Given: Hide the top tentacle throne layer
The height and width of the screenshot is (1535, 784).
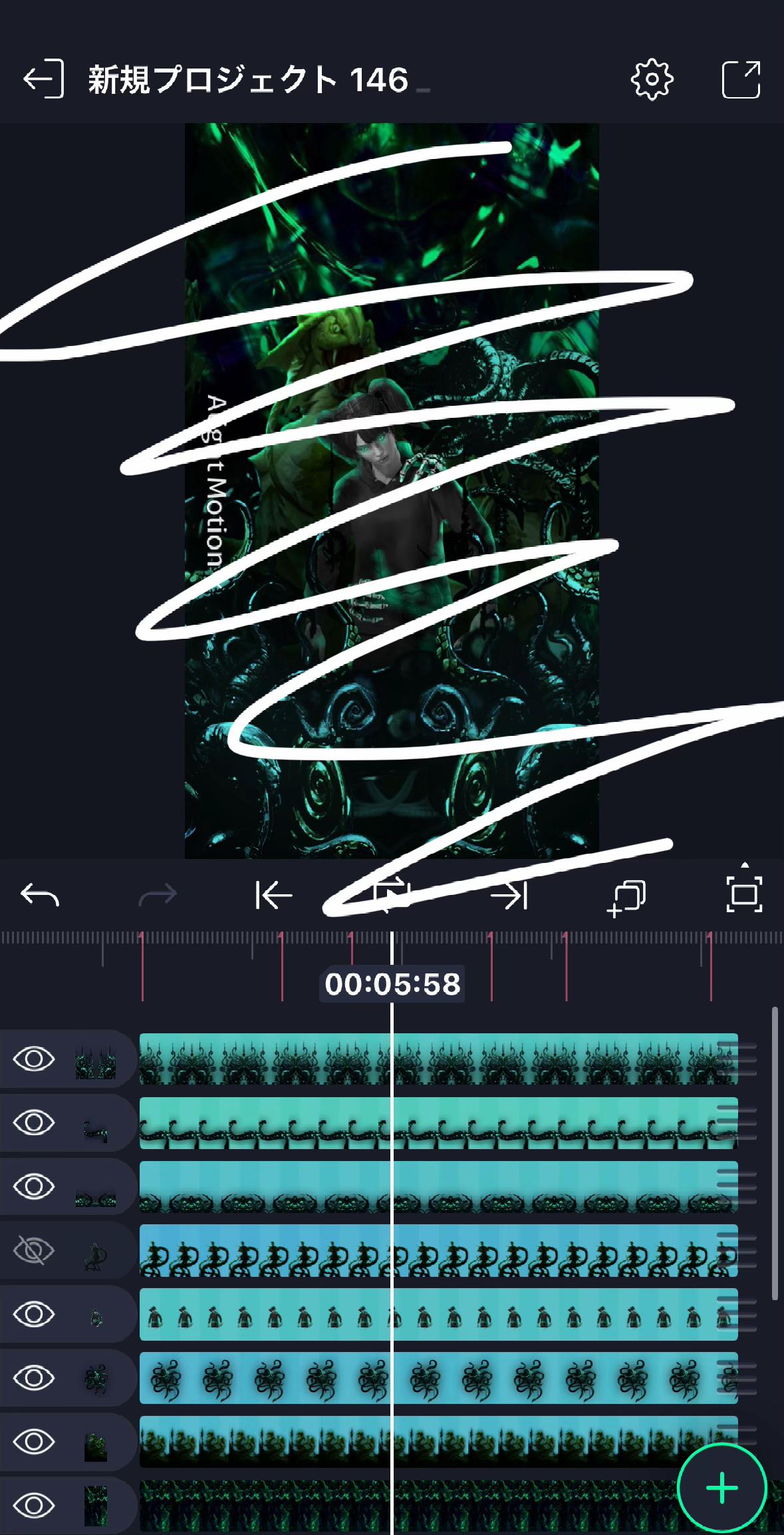Looking at the screenshot, I should (x=34, y=1059).
